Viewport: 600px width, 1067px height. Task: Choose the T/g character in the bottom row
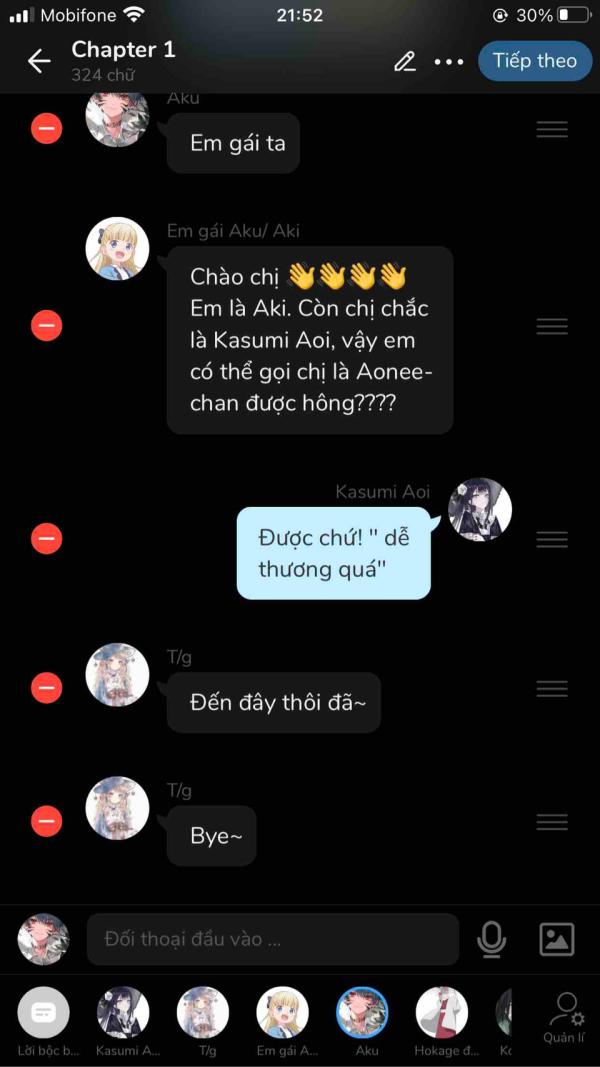coord(203,1013)
